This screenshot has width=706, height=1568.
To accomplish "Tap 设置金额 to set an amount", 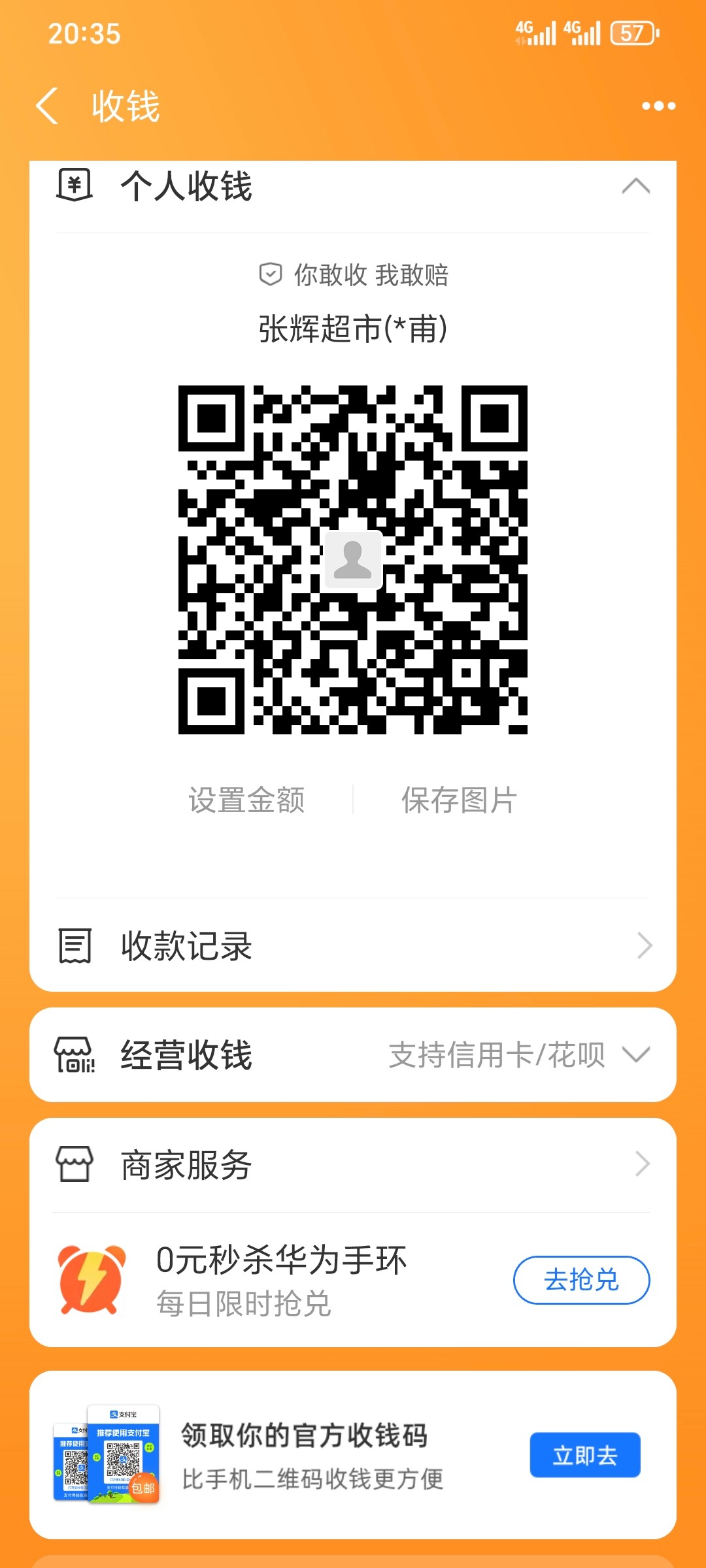I will point(246,800).
